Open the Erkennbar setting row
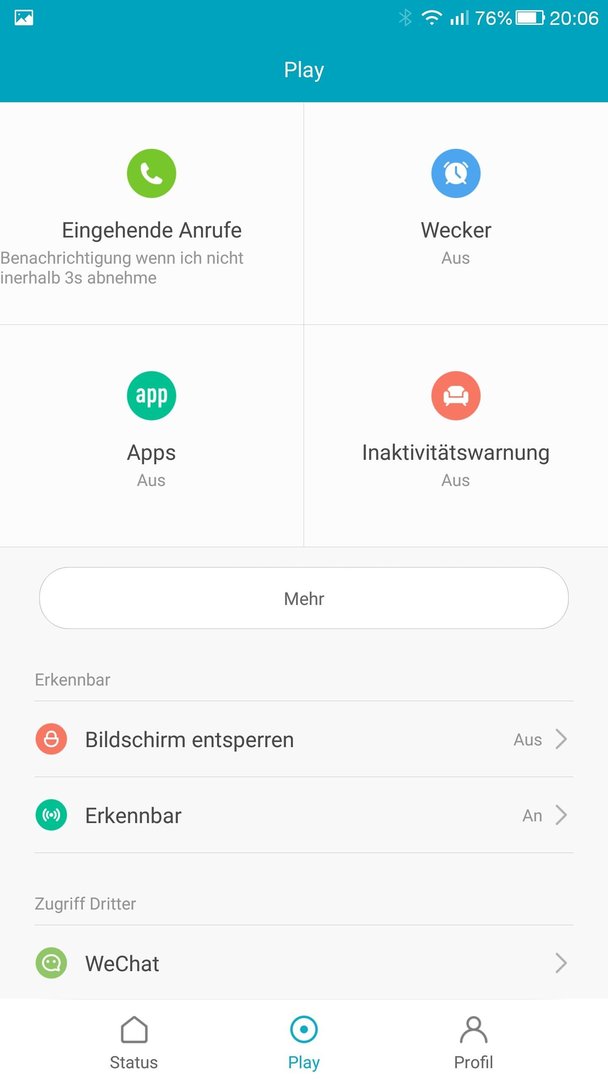608x1080 pixels. coord(304,815)
